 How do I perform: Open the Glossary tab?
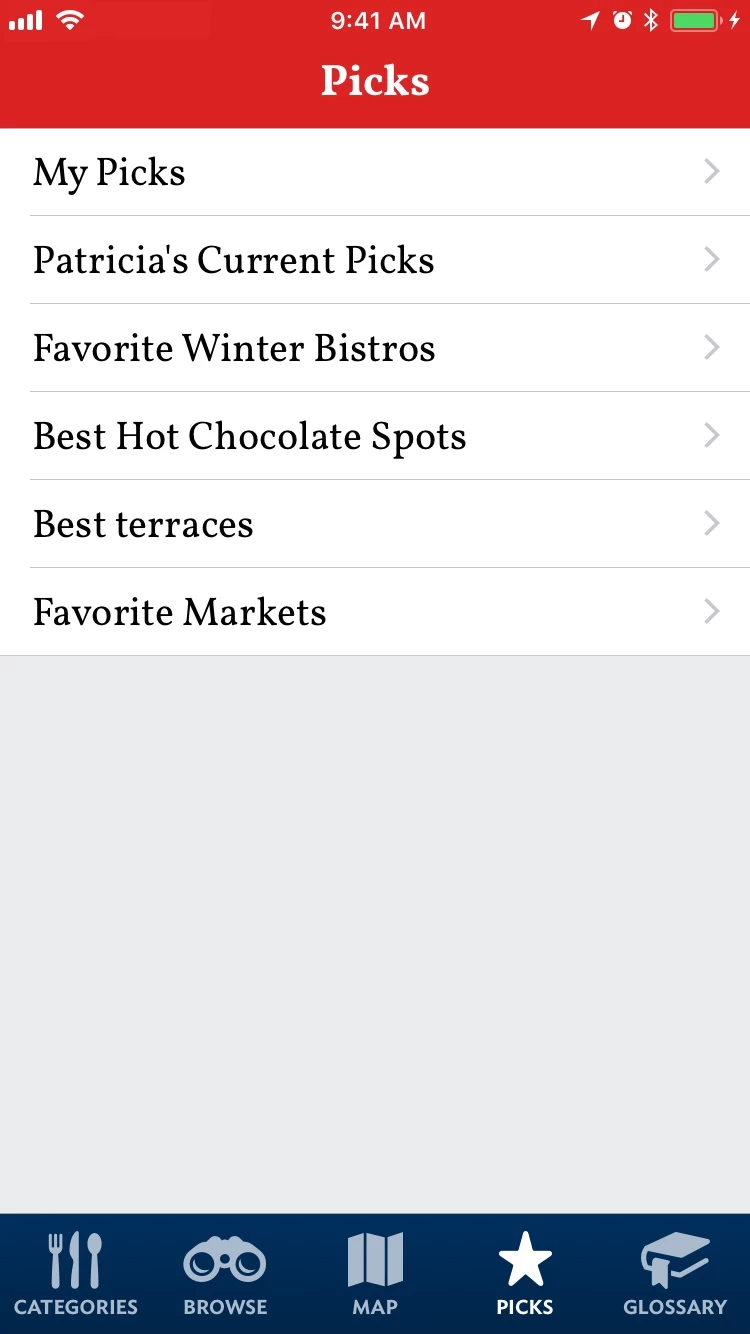tap(675, 1274)
